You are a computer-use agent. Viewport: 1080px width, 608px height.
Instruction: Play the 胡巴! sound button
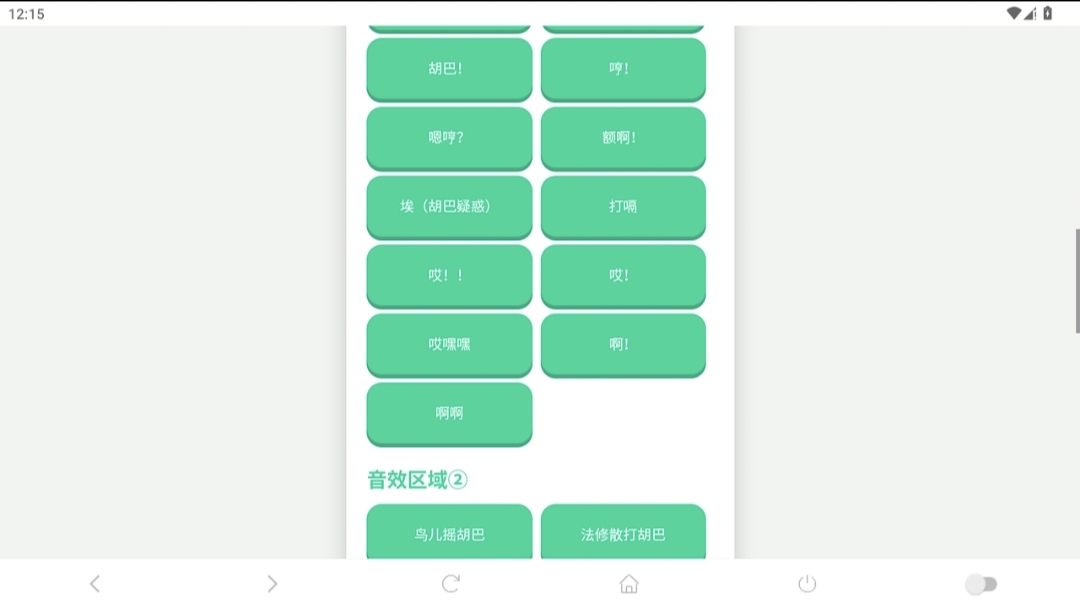[x=449, y=69]
